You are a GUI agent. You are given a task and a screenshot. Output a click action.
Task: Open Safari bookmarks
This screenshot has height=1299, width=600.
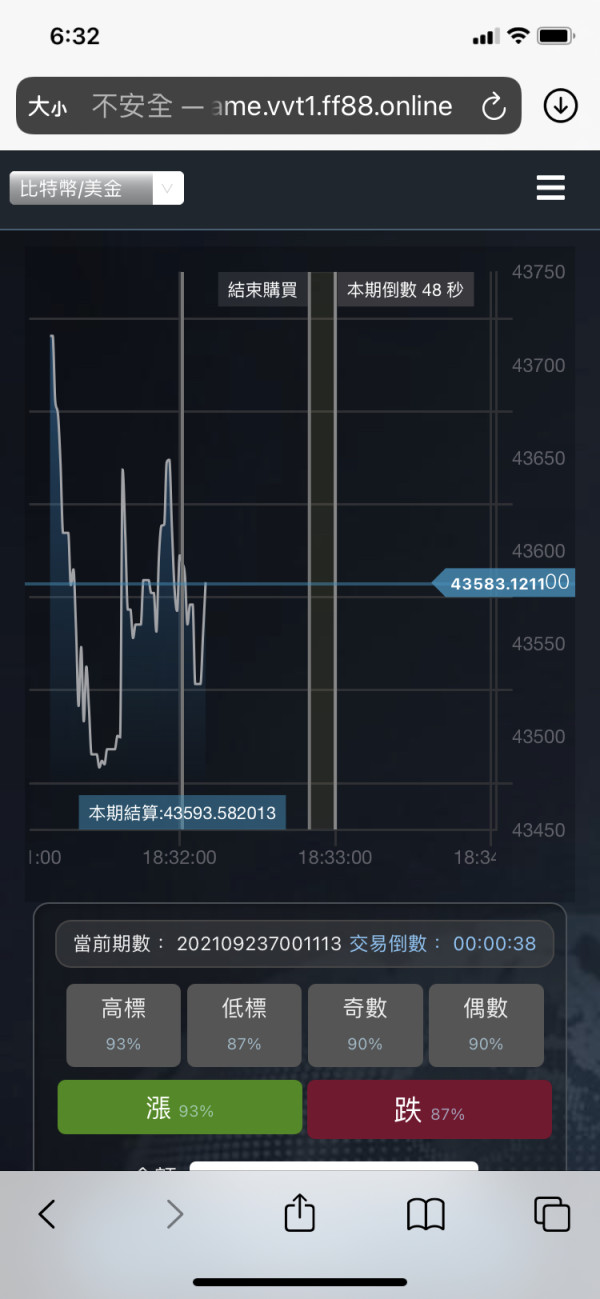425,1214
